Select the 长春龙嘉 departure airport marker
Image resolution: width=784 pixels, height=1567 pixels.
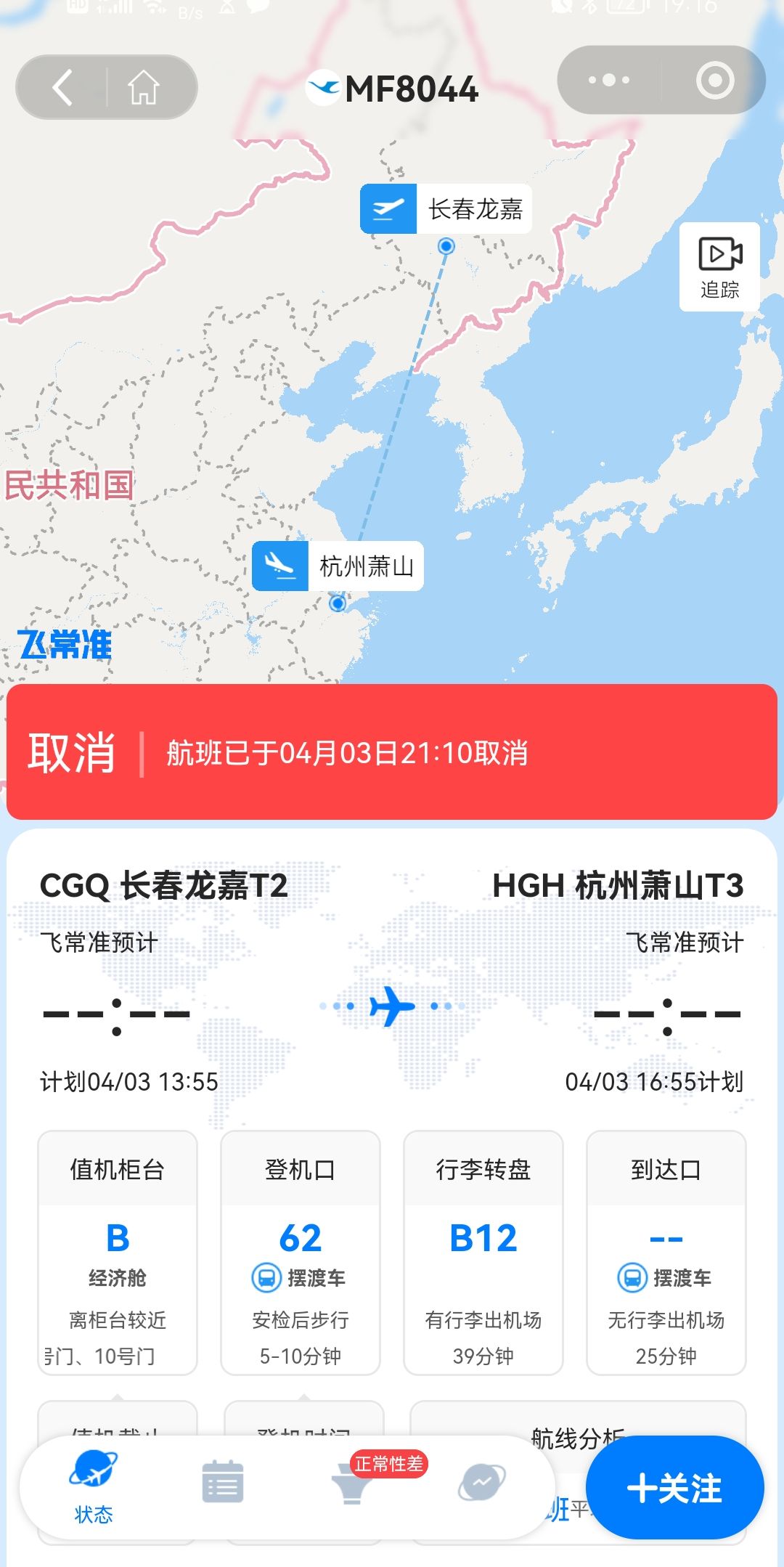coord(445,209)
